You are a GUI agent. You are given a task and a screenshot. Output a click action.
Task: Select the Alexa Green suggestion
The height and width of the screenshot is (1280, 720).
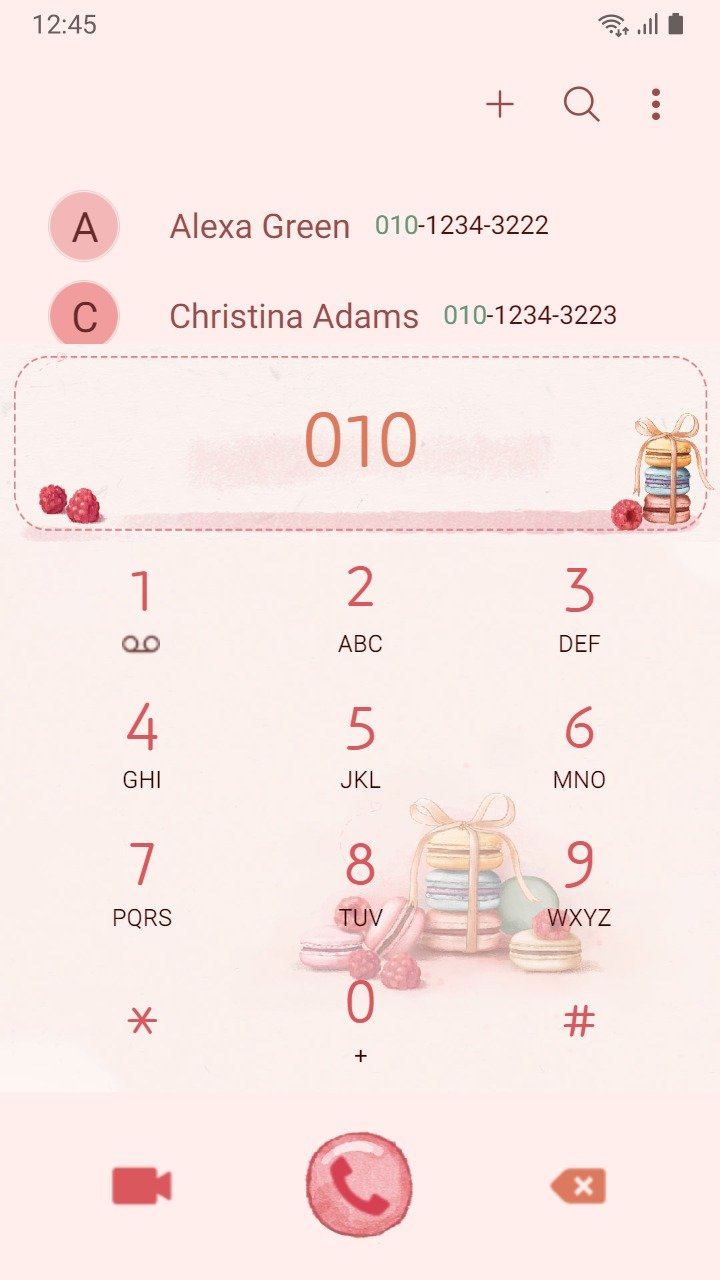click(x=360, y=226)
